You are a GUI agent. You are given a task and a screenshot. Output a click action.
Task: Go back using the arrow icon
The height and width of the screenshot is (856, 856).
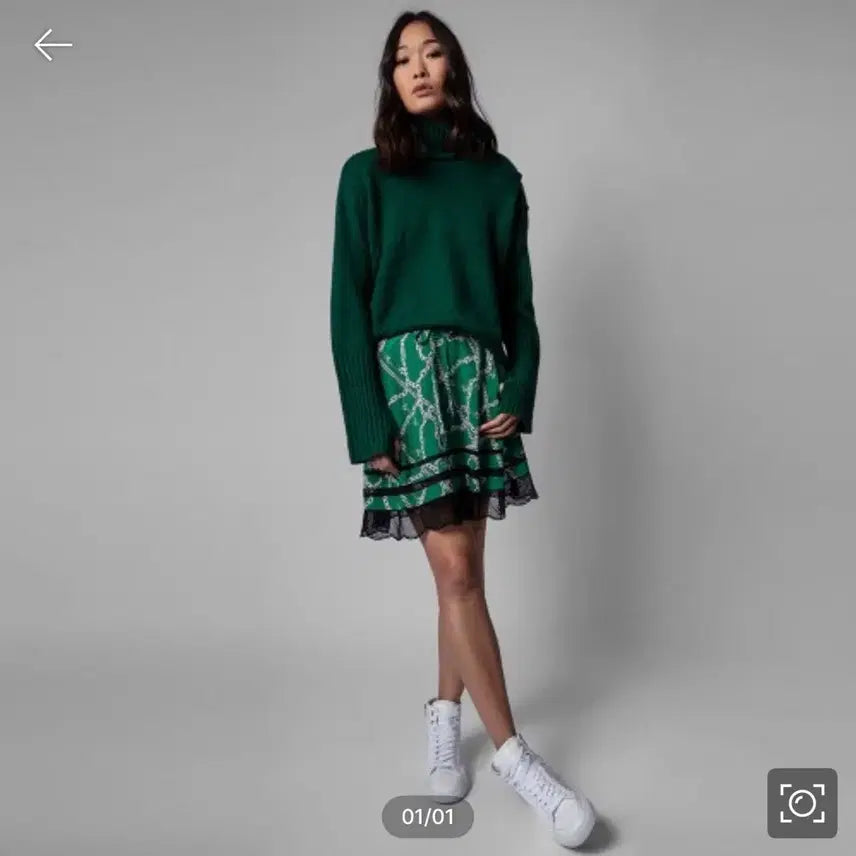(52, 45)
